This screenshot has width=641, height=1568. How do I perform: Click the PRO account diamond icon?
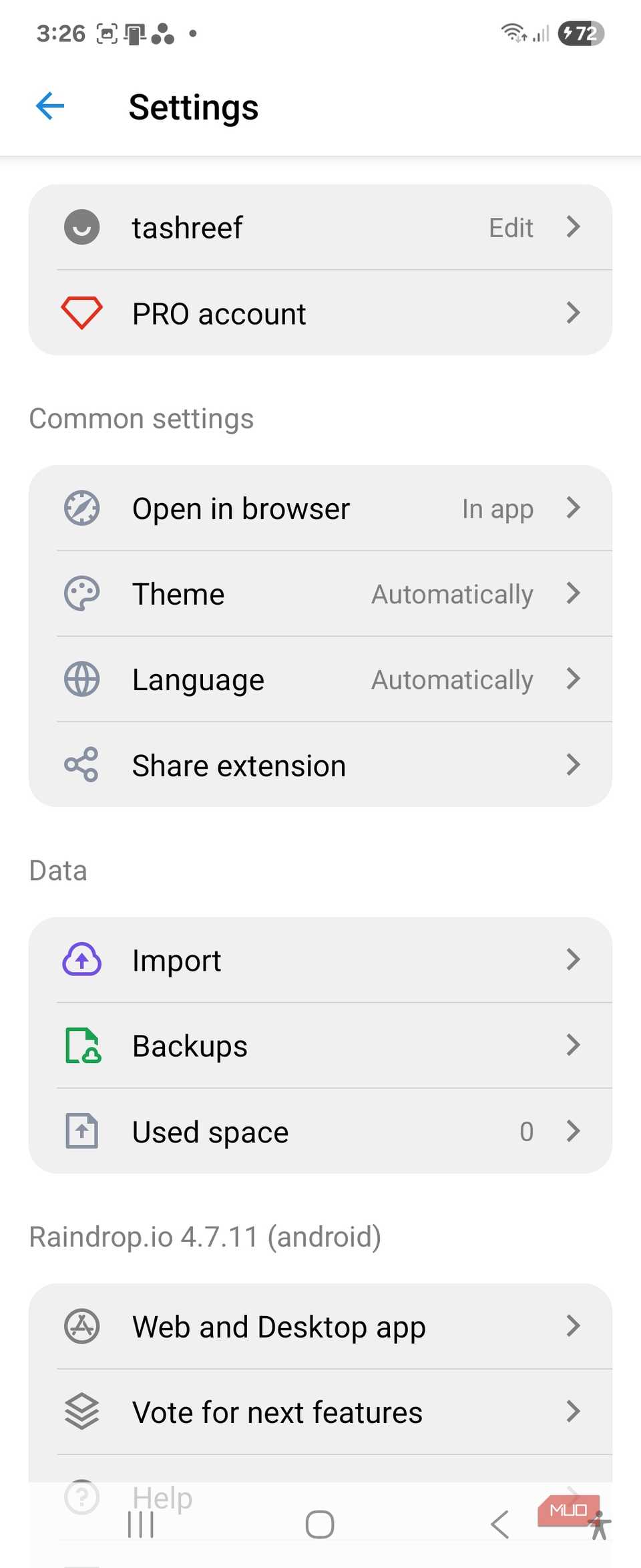81,313
